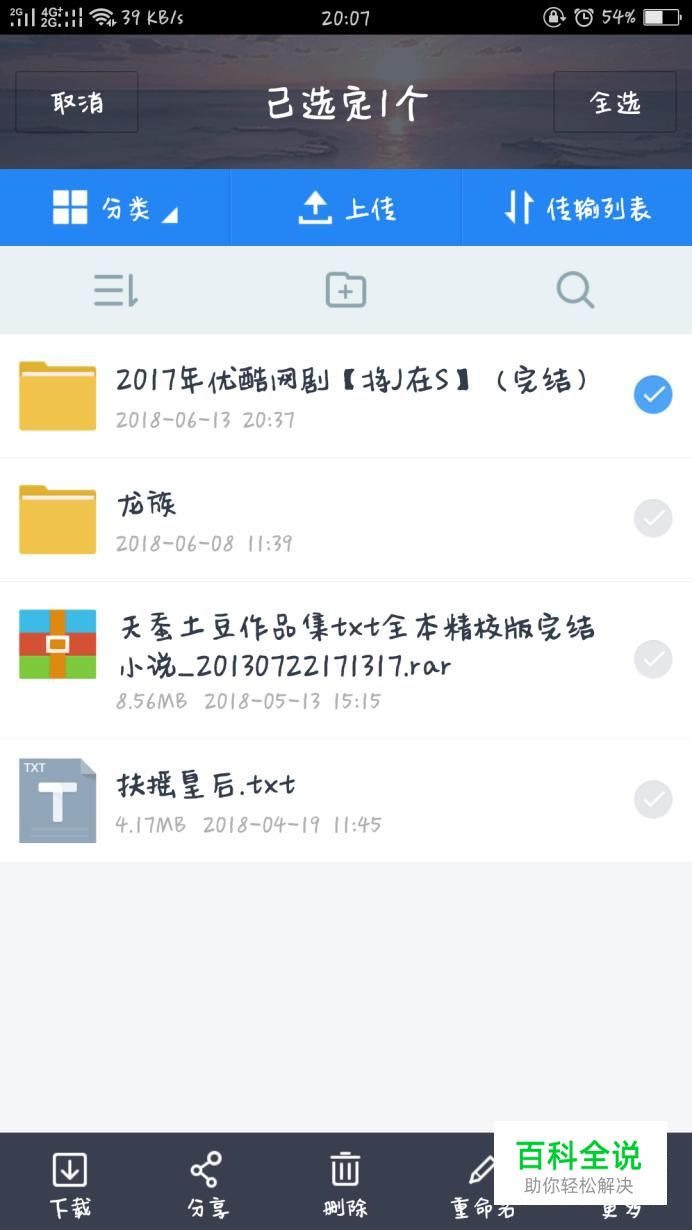This screenshot has width=692, height=1230.
Task: Open file search
Action: coord(575,291)
